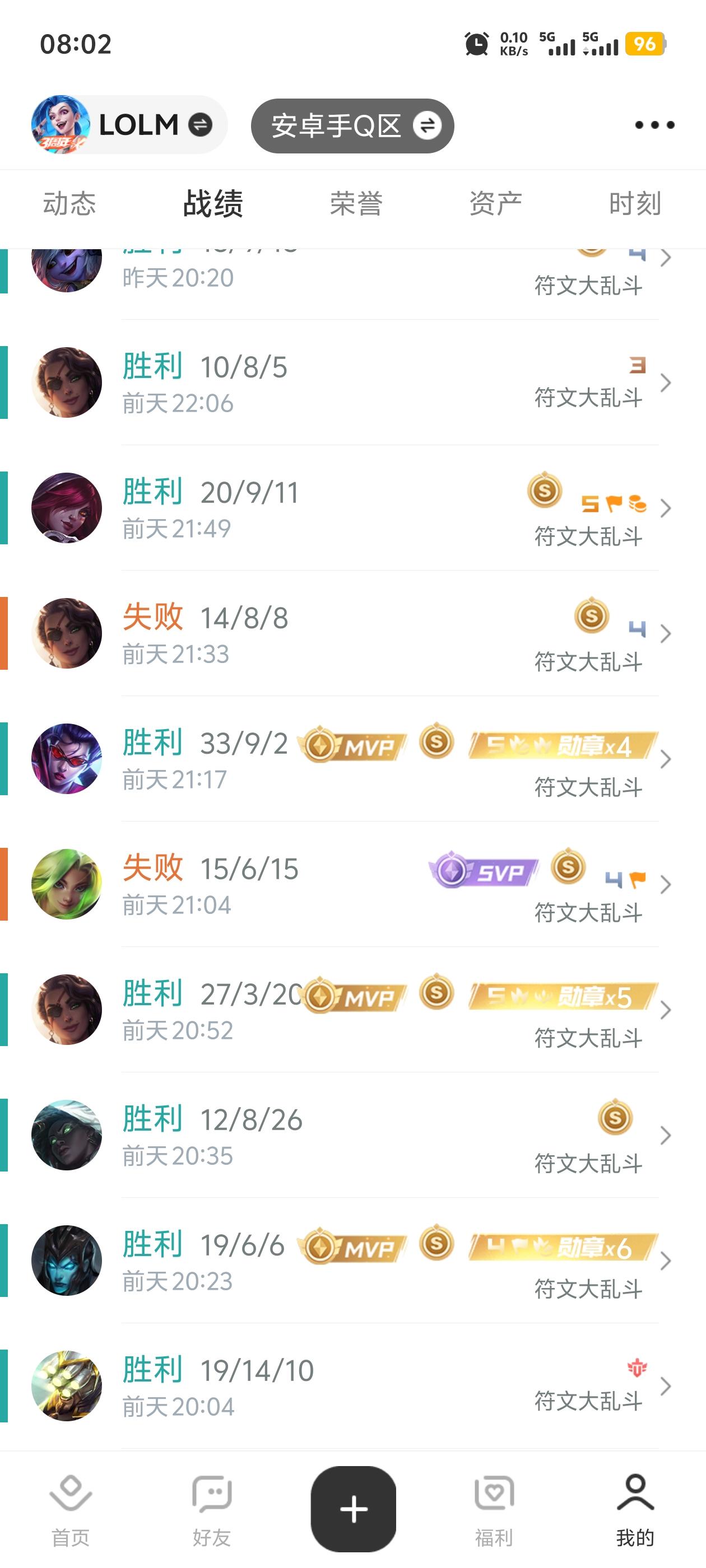Select the 动态 tab
706x1568 pixels.
click(x=69, y=204)
